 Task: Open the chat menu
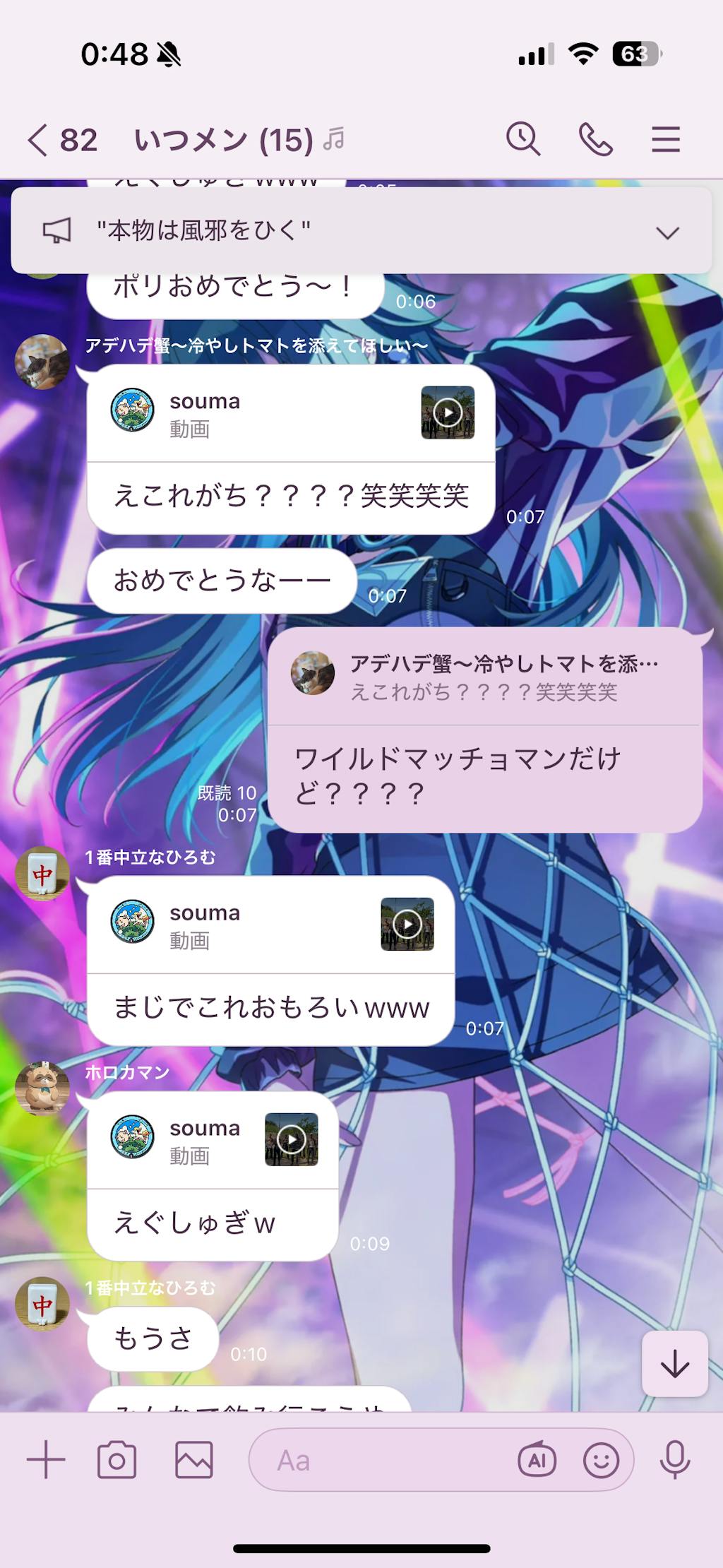665,139
